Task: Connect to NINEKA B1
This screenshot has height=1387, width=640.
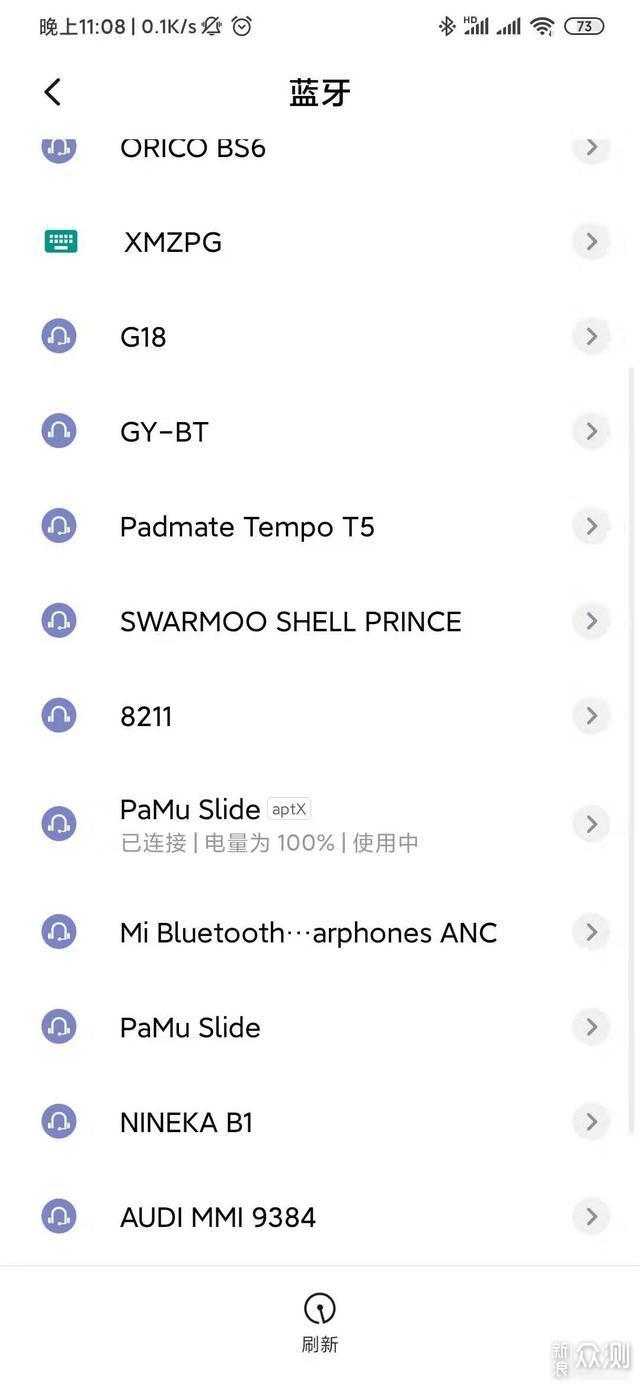Action: 186,1122
